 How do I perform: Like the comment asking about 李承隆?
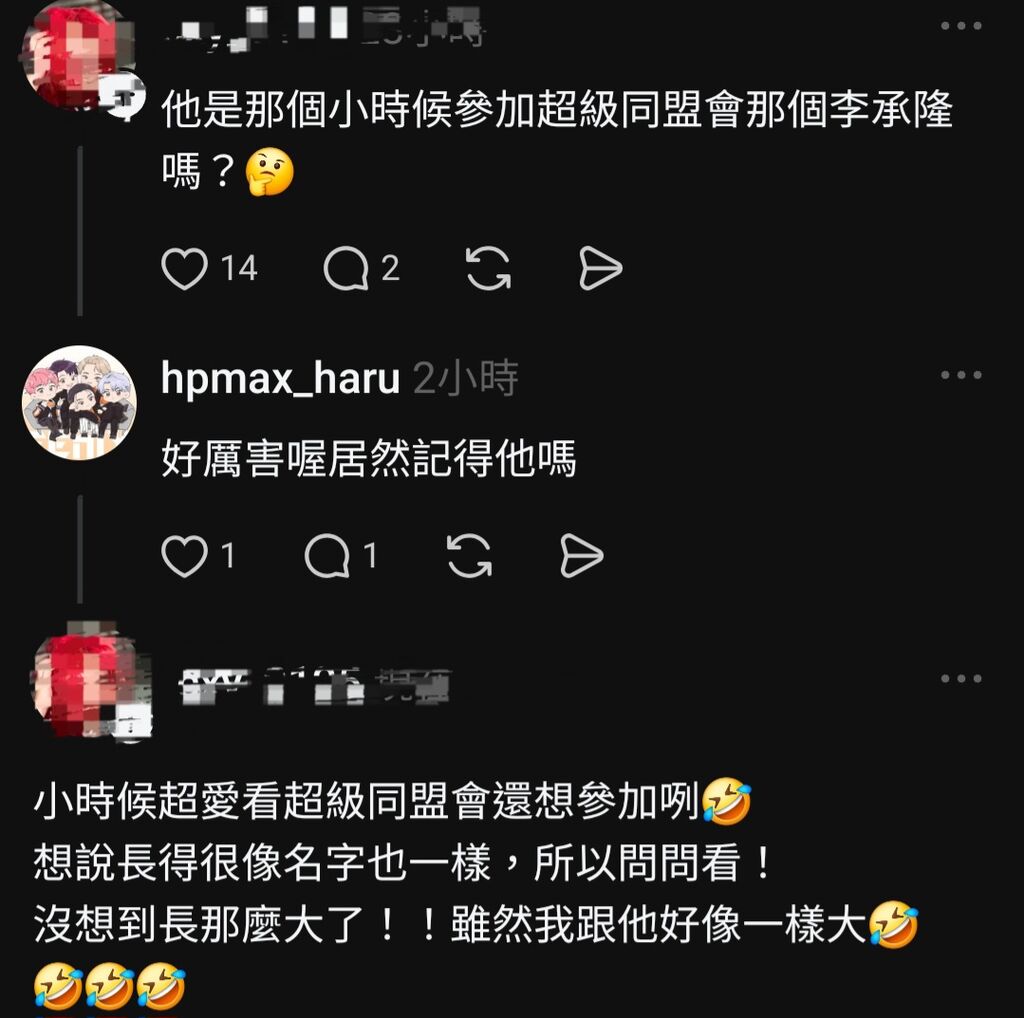[185, 268]
